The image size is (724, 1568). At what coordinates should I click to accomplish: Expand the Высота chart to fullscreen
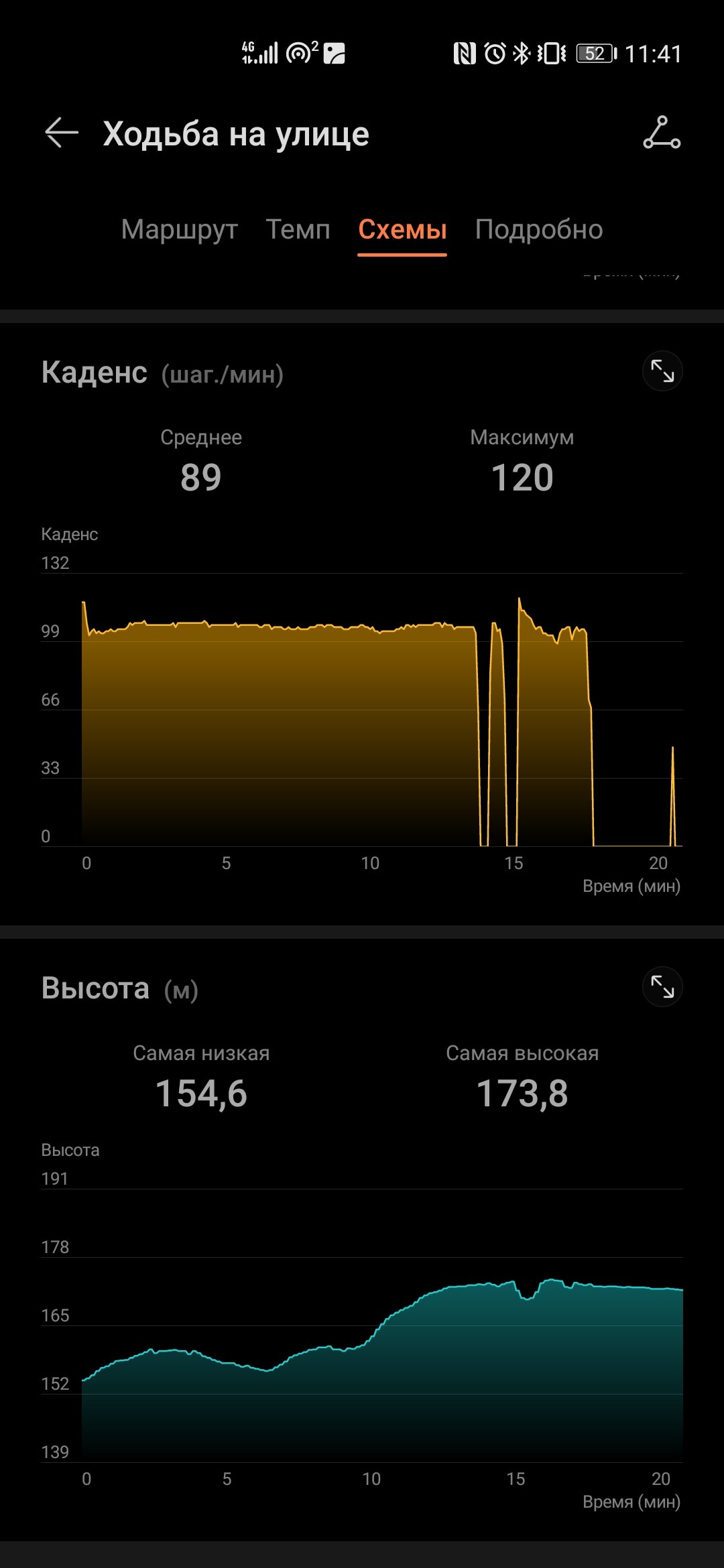pyautogui.click(x=662, y=987)
